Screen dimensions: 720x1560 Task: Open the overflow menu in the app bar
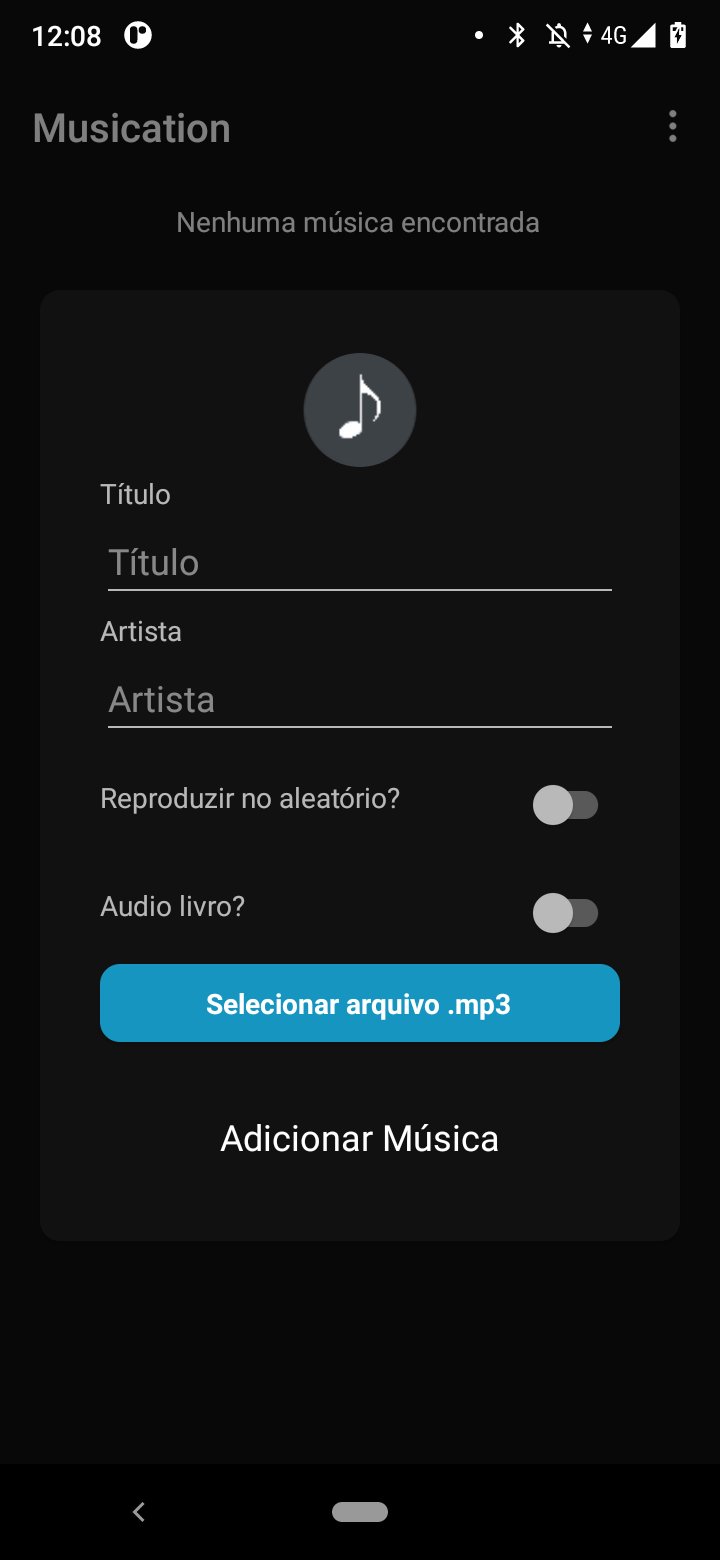click(x=672, y=127)
